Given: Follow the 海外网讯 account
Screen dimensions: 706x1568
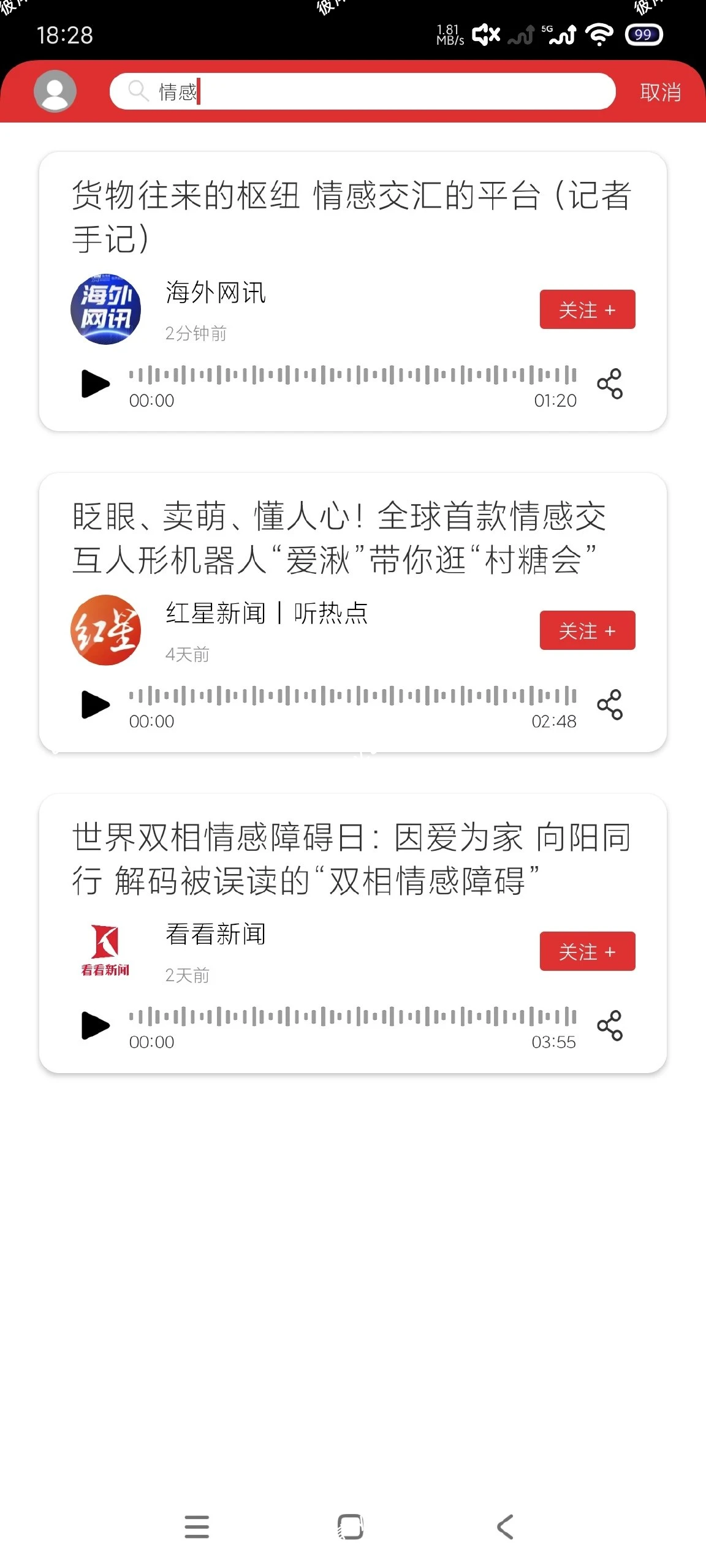Looking at the screenshot, I should [x=587, y=310].
